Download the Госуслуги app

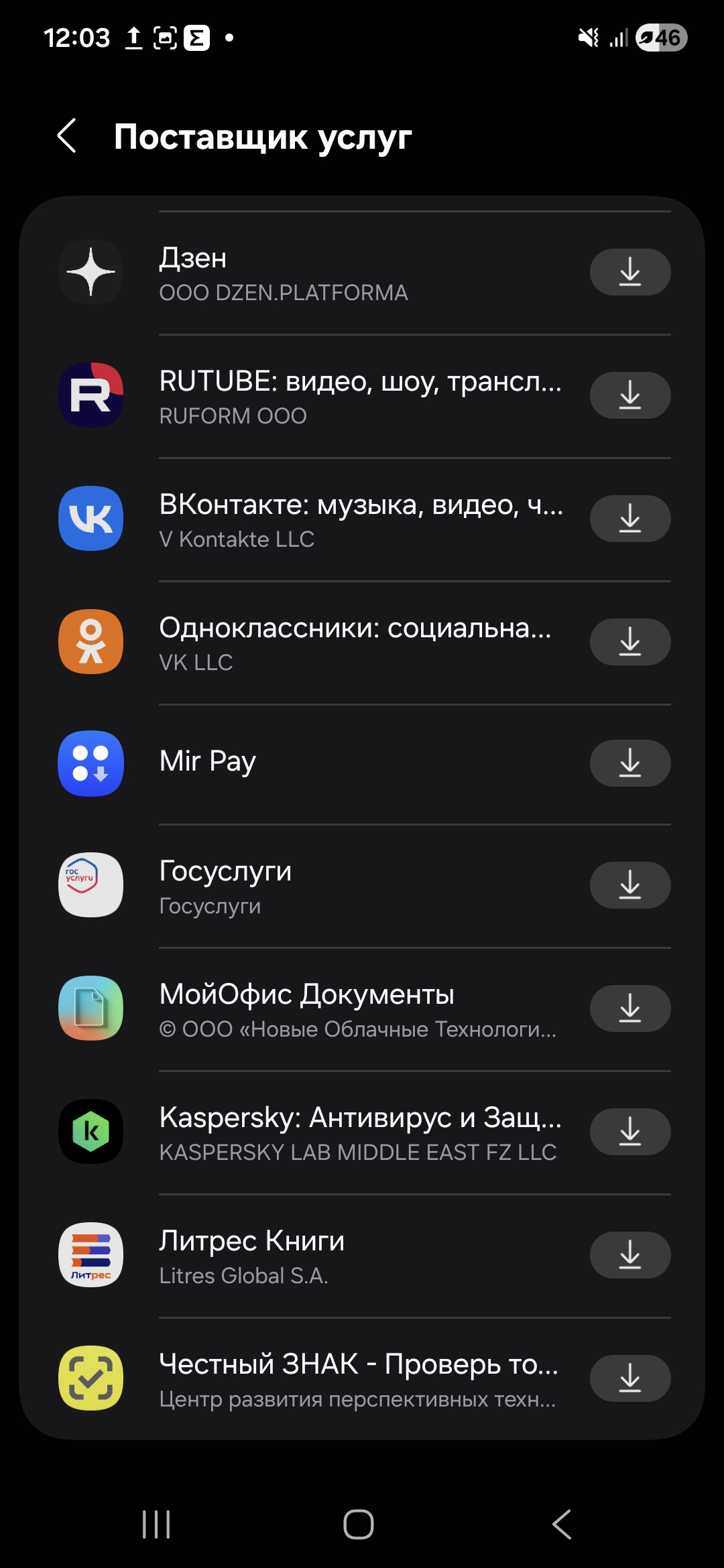629,885
